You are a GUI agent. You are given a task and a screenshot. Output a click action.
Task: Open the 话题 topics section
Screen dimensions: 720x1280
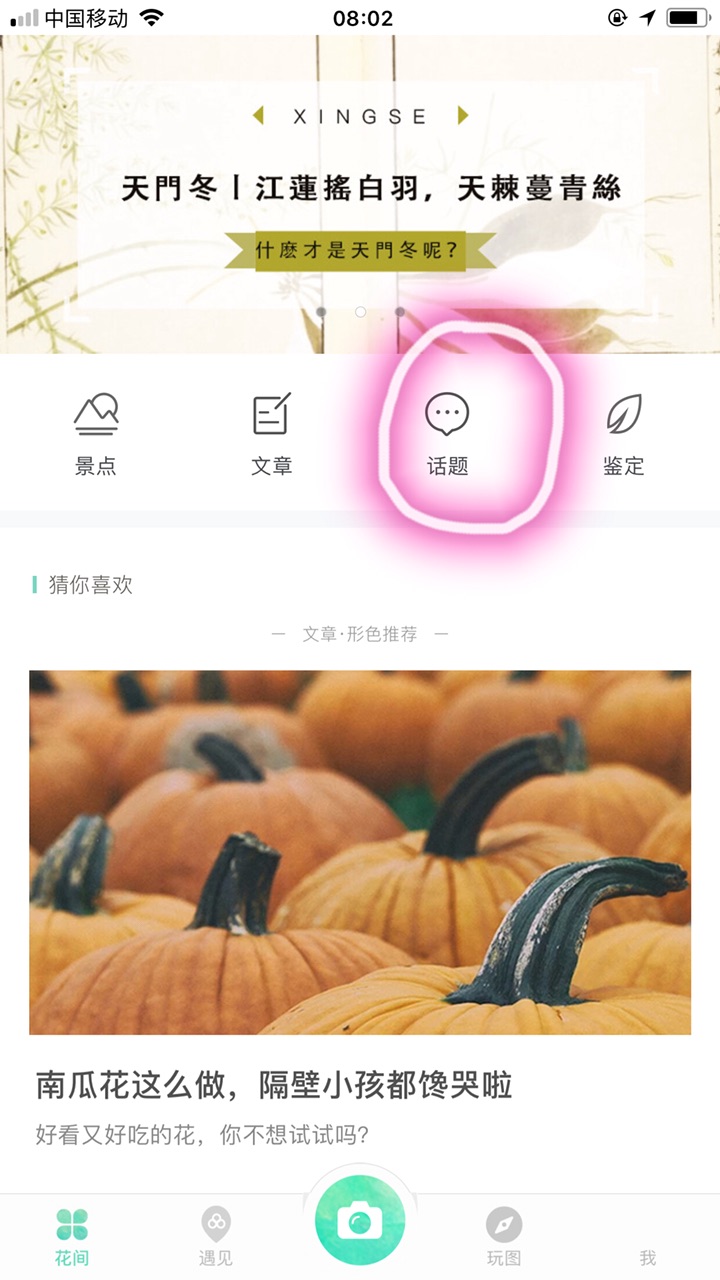coord(447,432)
